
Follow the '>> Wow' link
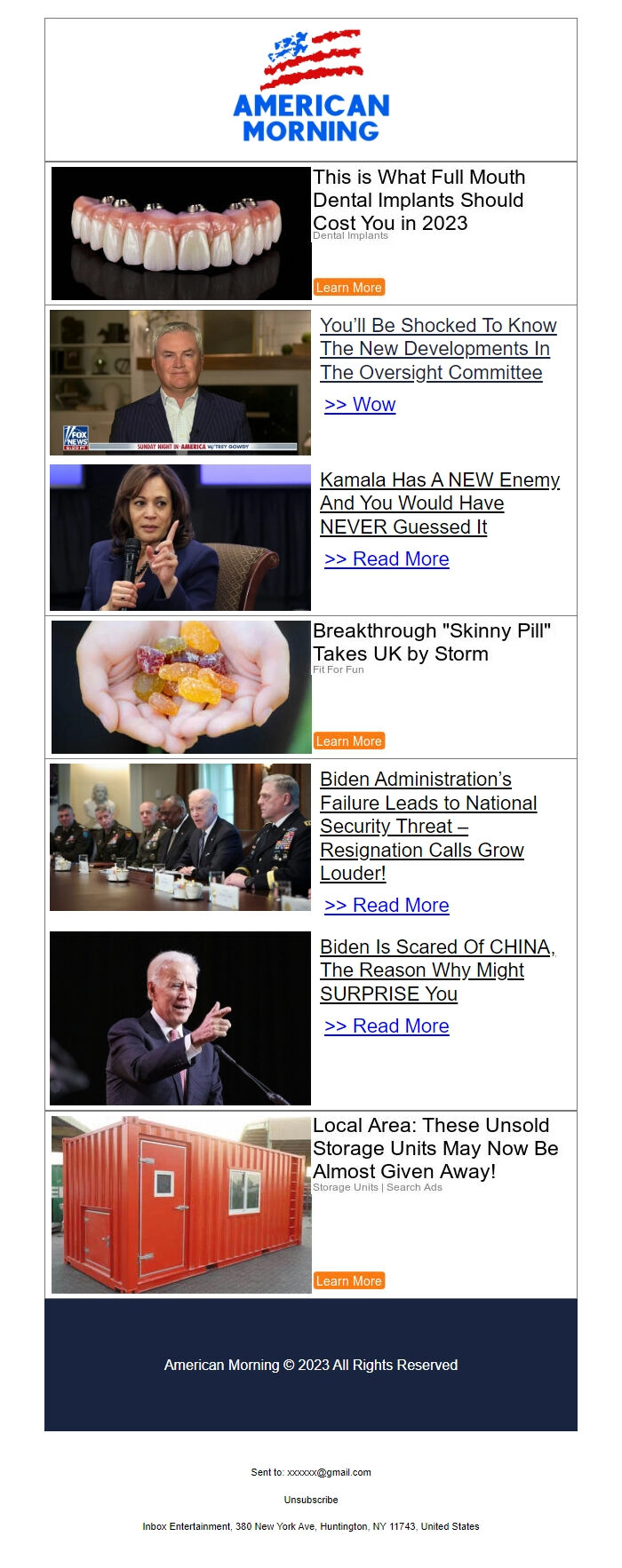point(360,405)
